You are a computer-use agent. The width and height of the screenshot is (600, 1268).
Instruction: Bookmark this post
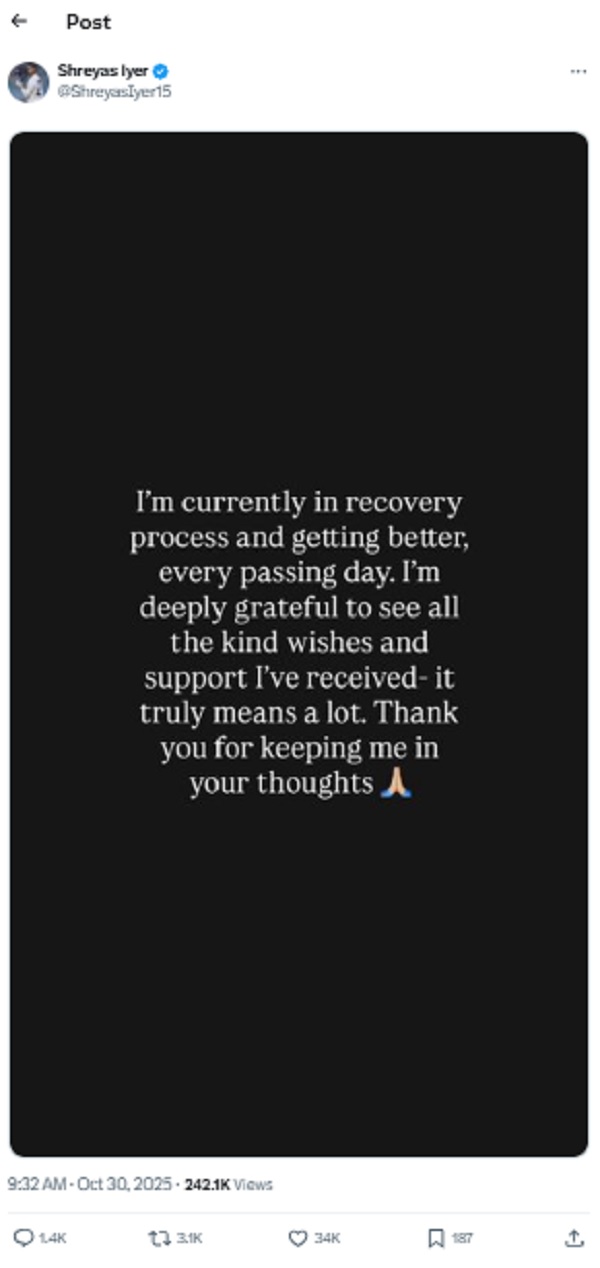[x=435, y=1238]
